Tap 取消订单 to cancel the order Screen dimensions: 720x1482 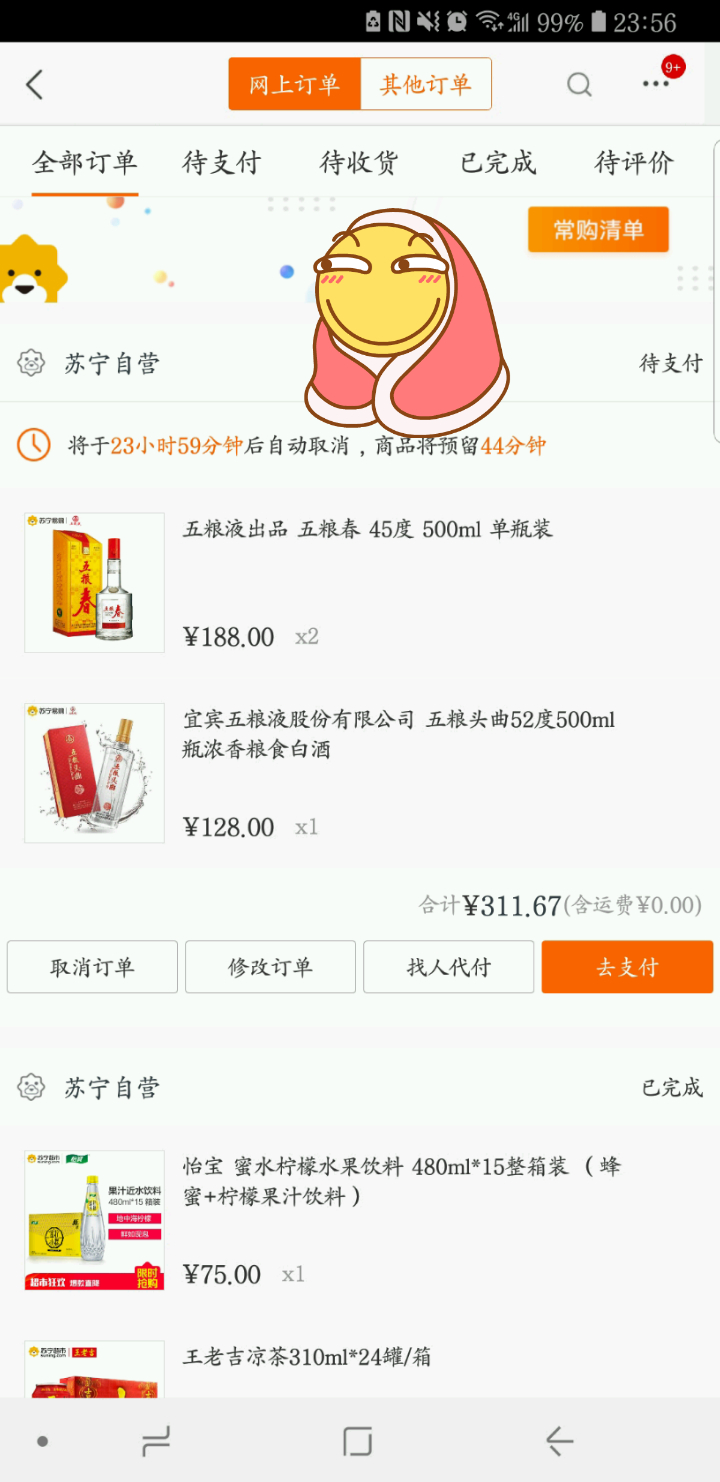[92, 967]
